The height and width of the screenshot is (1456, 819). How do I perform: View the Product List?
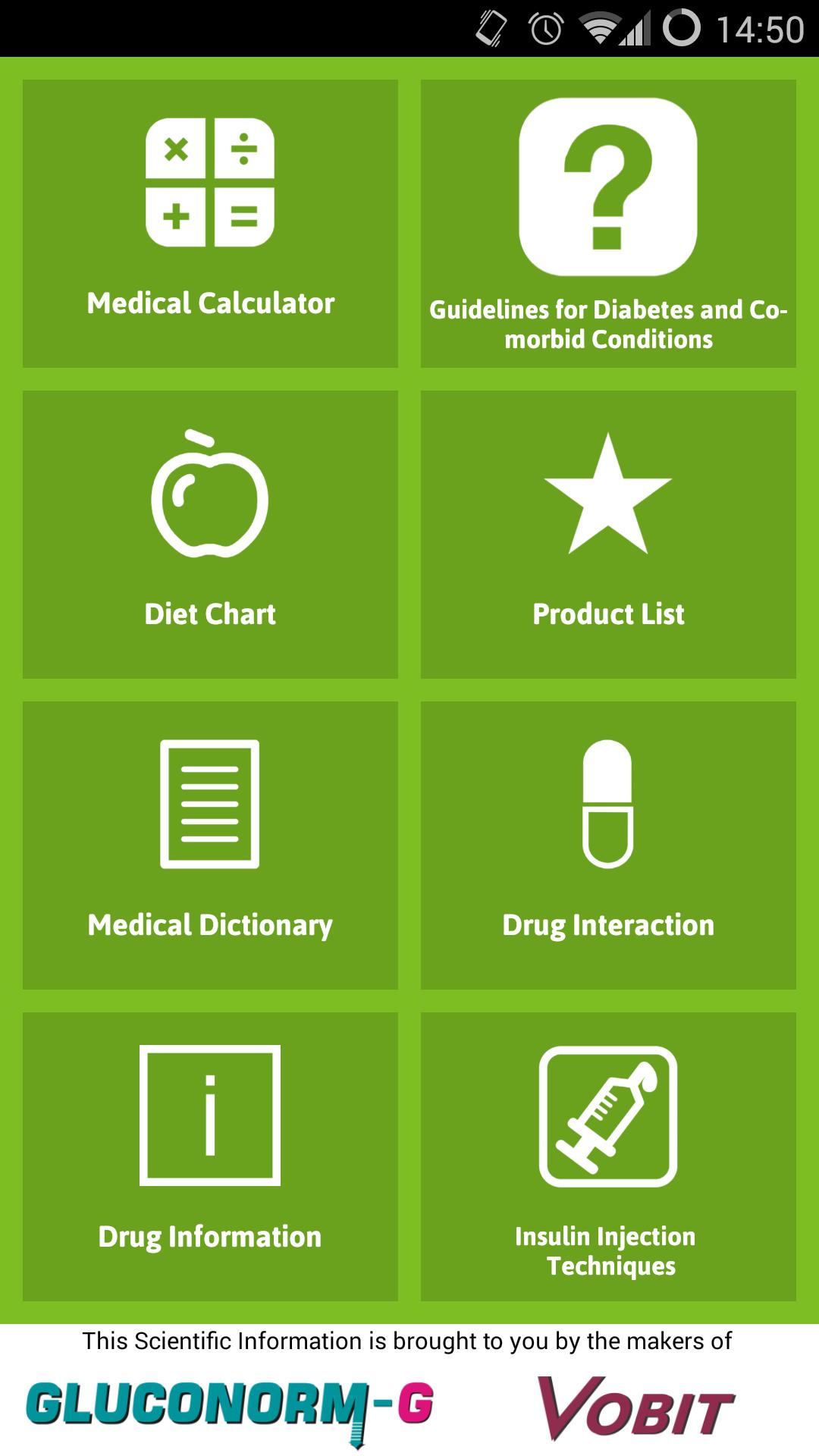608,535
